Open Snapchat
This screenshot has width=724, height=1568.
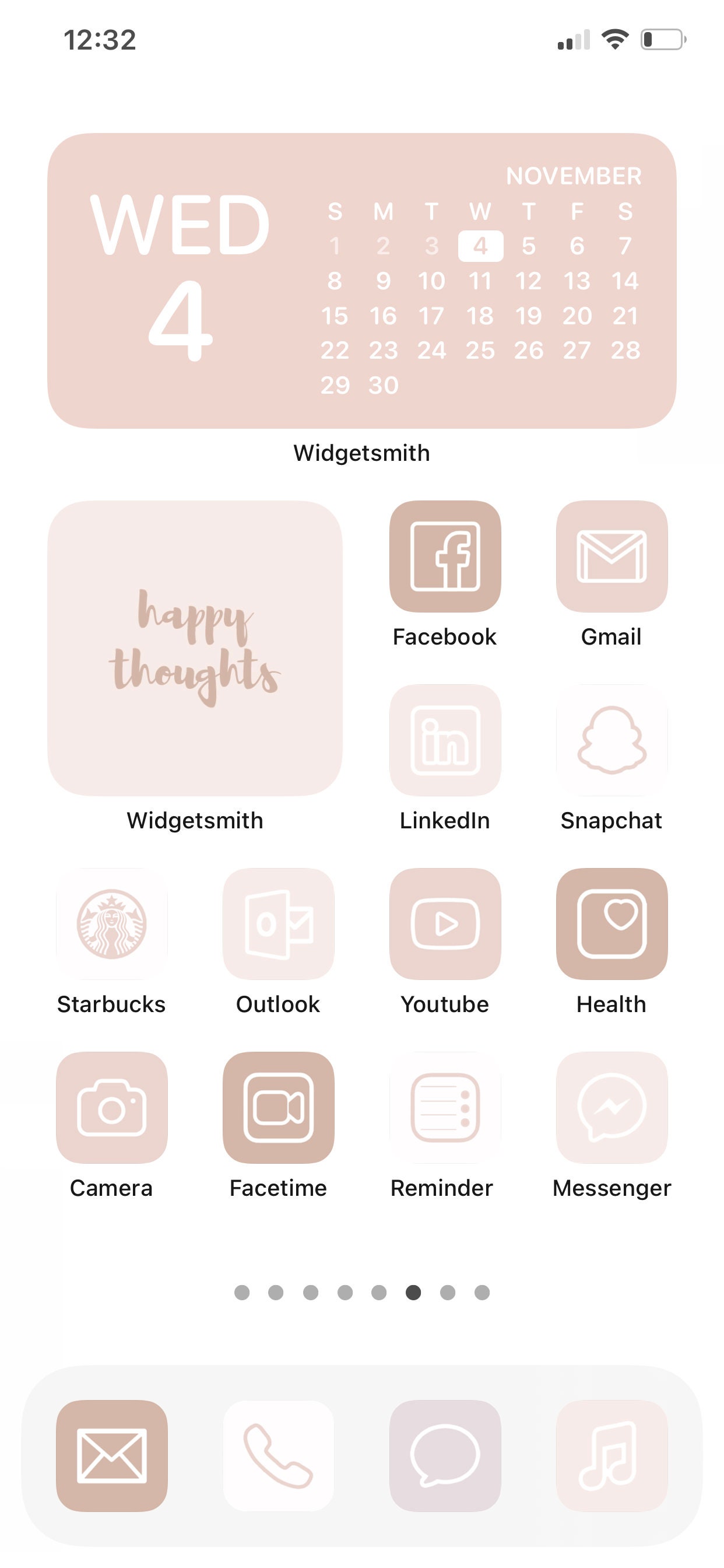point(612,740)
